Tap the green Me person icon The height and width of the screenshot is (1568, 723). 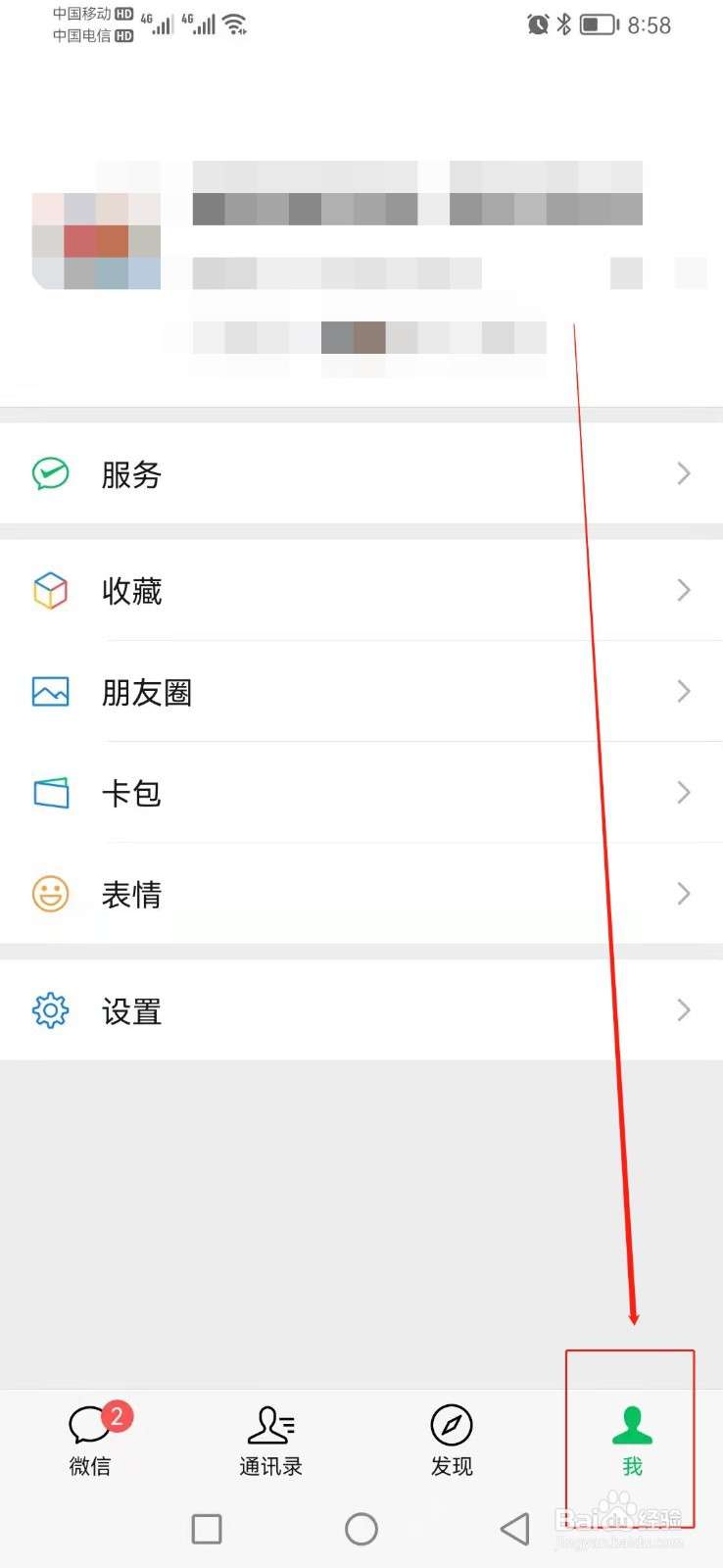(x=631, y=1427)
